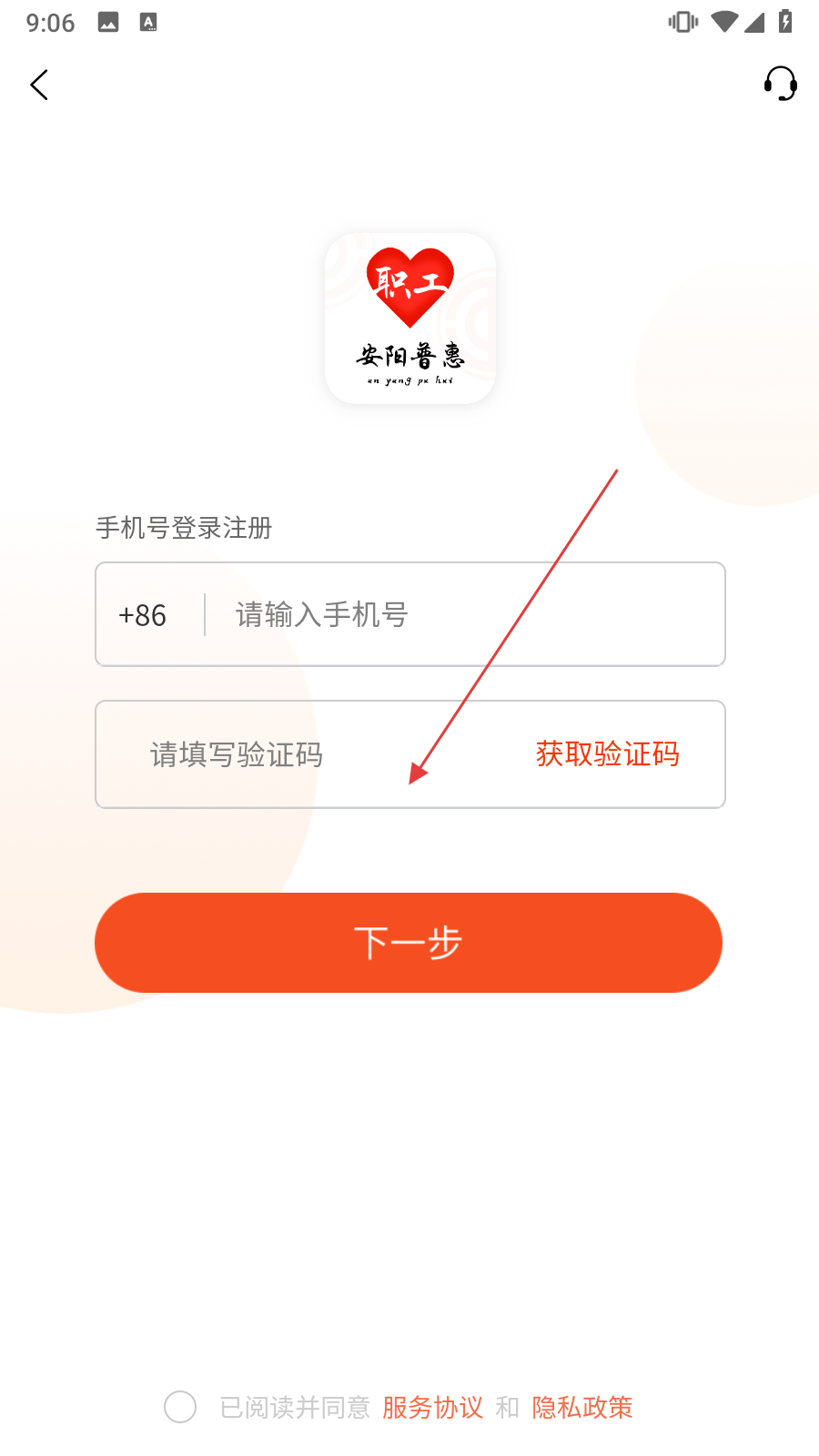Tap the +86 country code
The width and height of the screenshot is (819, 1456).
(143, 615)
